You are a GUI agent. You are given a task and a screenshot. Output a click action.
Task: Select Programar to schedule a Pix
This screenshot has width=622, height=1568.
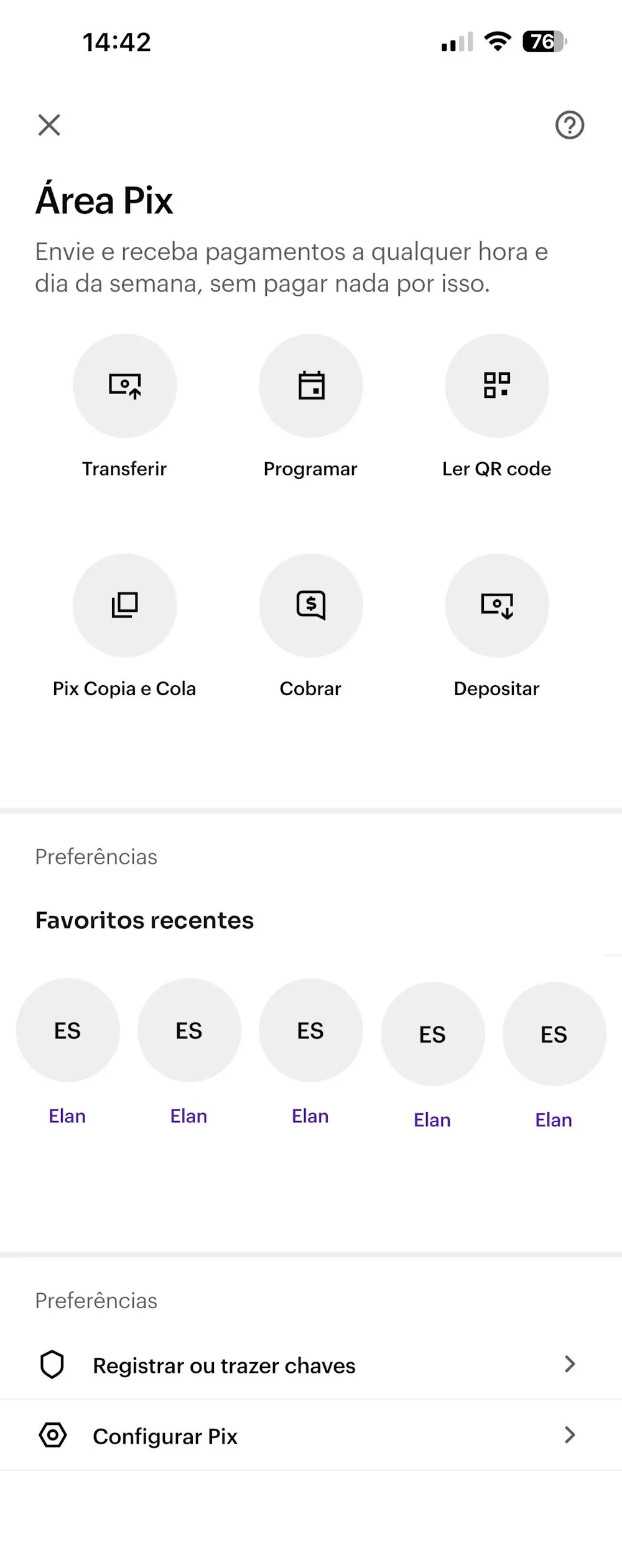coord(310,386)
